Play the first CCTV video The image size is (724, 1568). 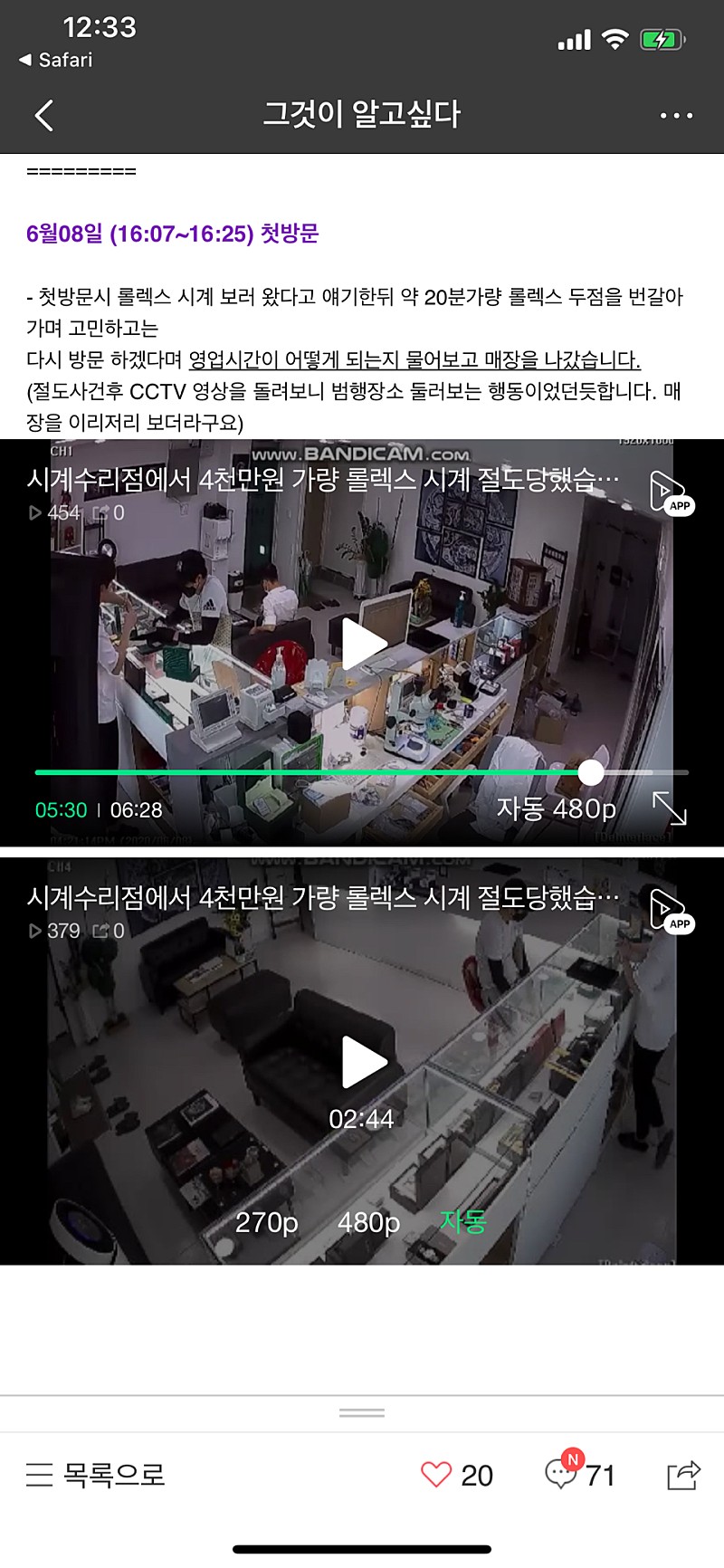364,644
